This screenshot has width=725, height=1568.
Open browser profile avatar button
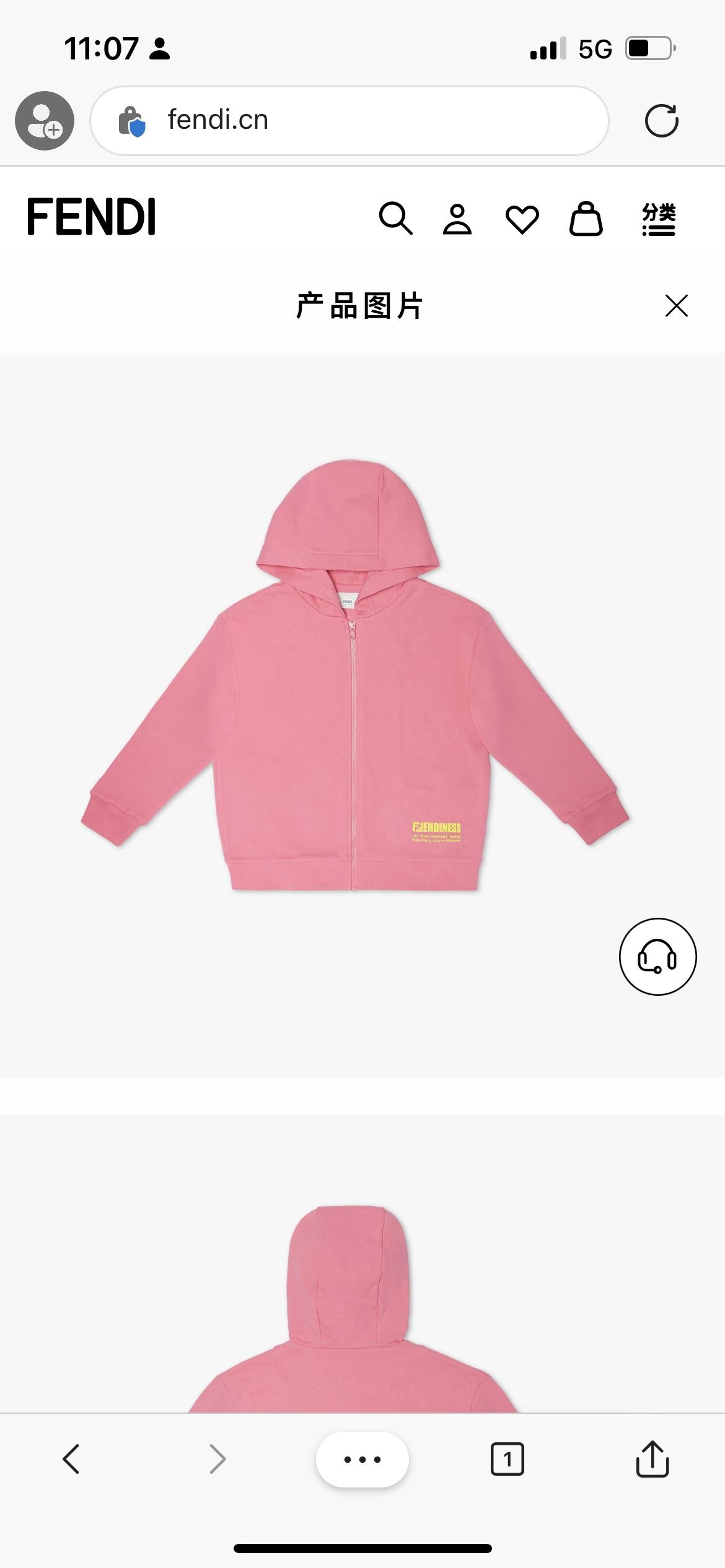tap(45, 120)
